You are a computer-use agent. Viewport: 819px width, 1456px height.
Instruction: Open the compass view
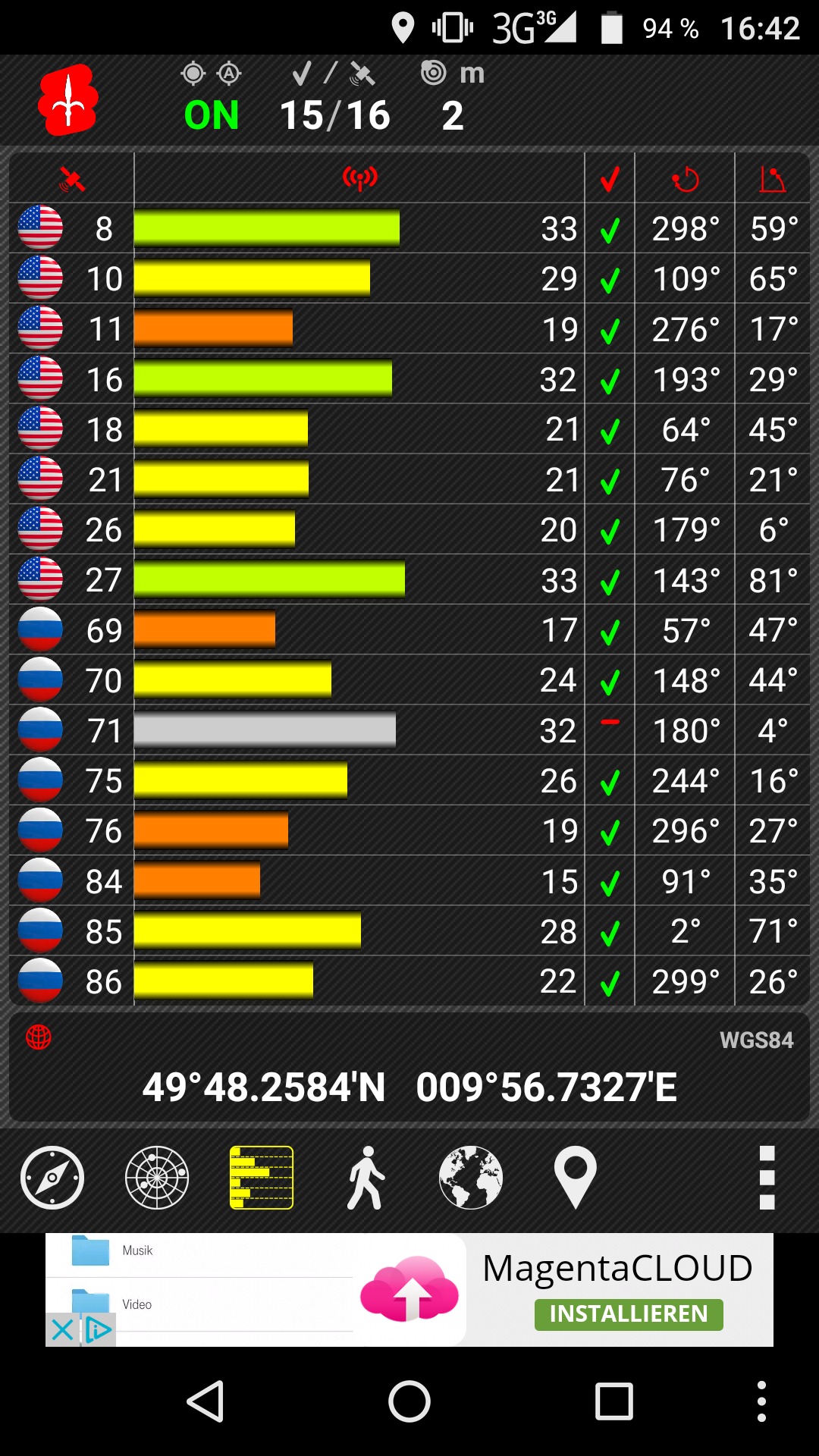tap(52, 1178)
